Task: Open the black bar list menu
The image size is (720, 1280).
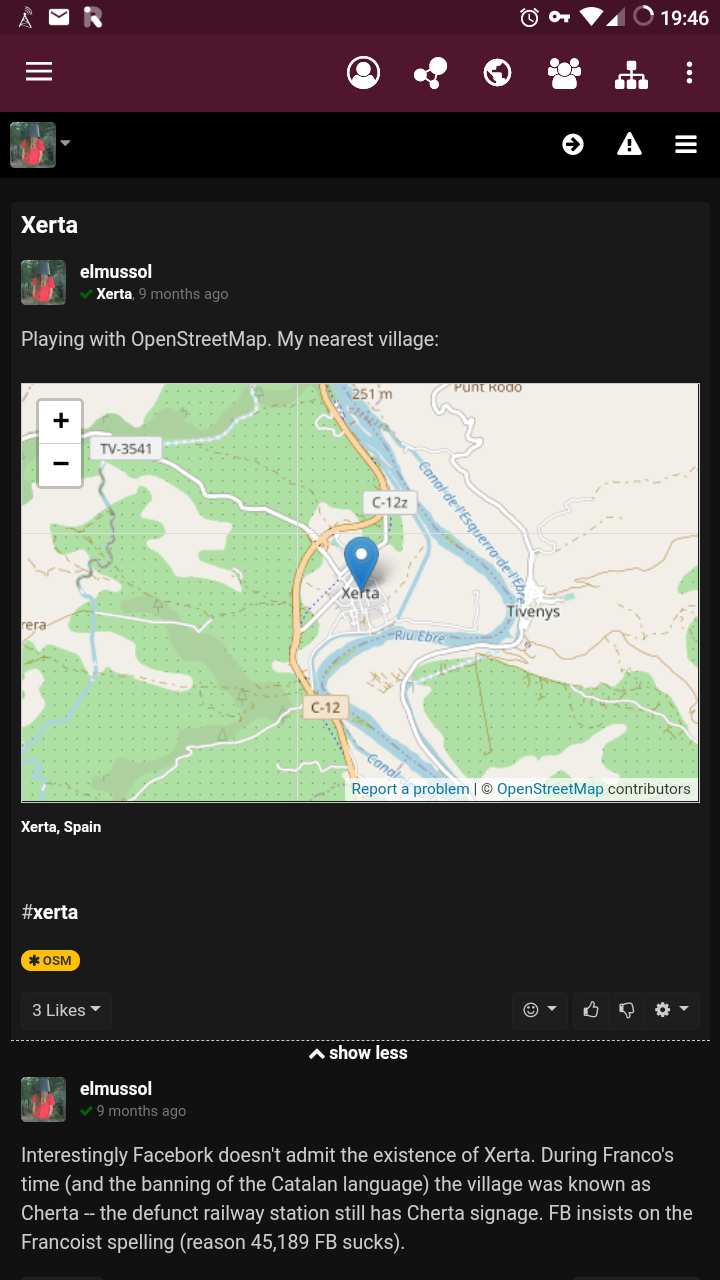Action: (x=685, y=145)
